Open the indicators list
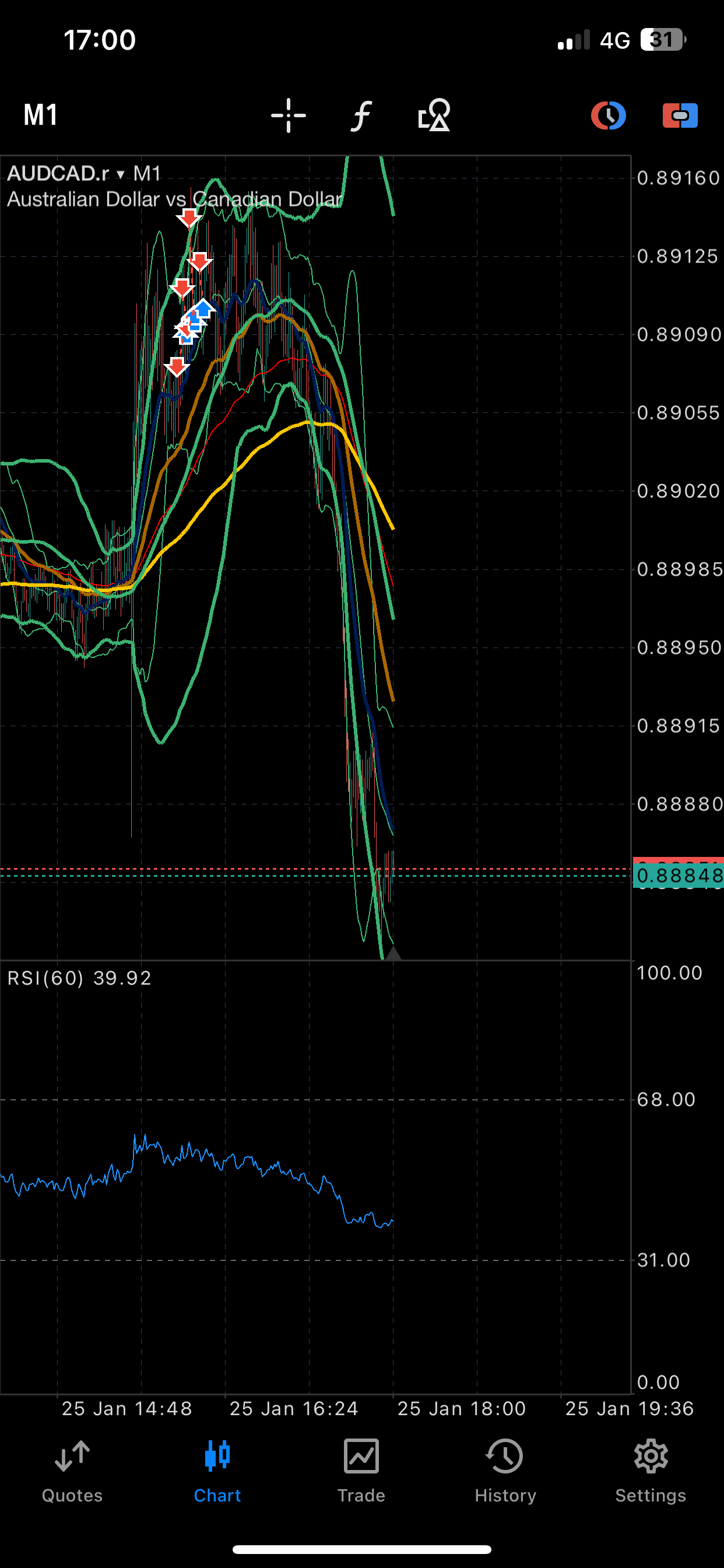The width and height of the screenshot is (724, 1568). coord(361,115)
